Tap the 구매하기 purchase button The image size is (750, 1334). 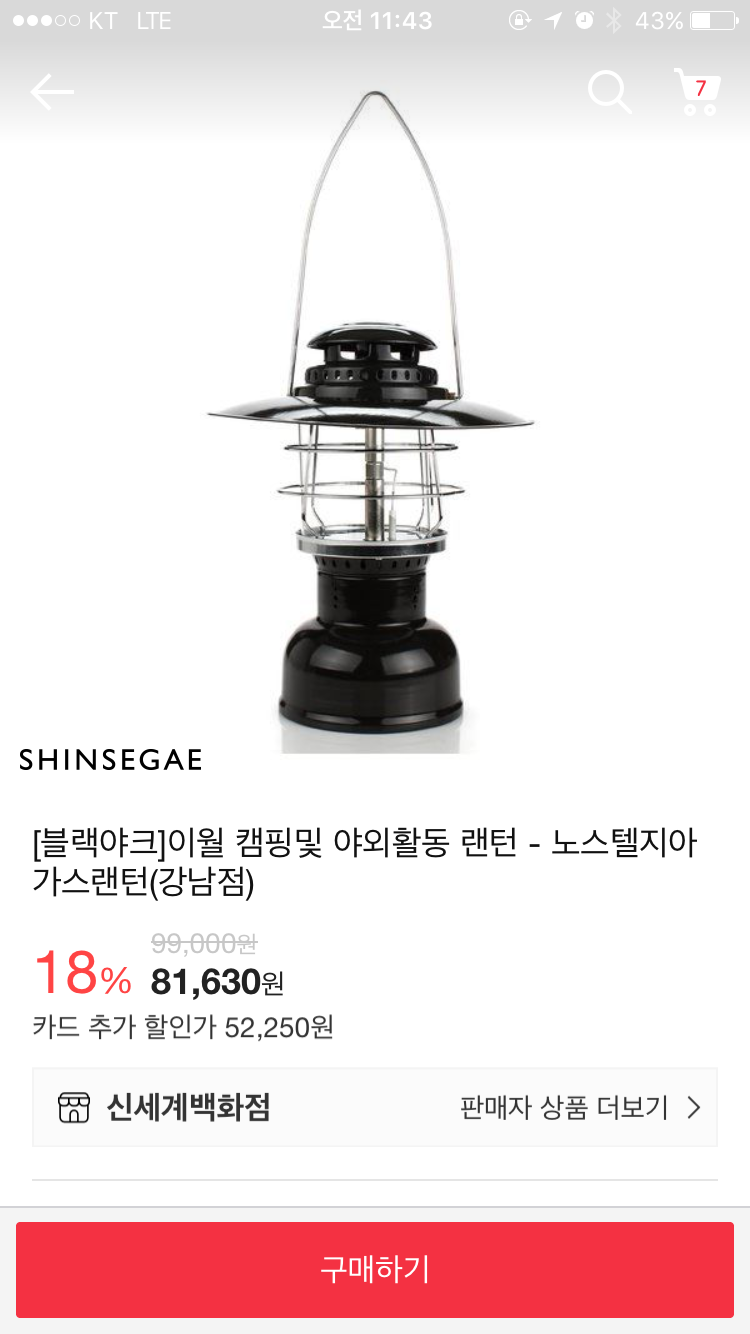[375, 1269]
